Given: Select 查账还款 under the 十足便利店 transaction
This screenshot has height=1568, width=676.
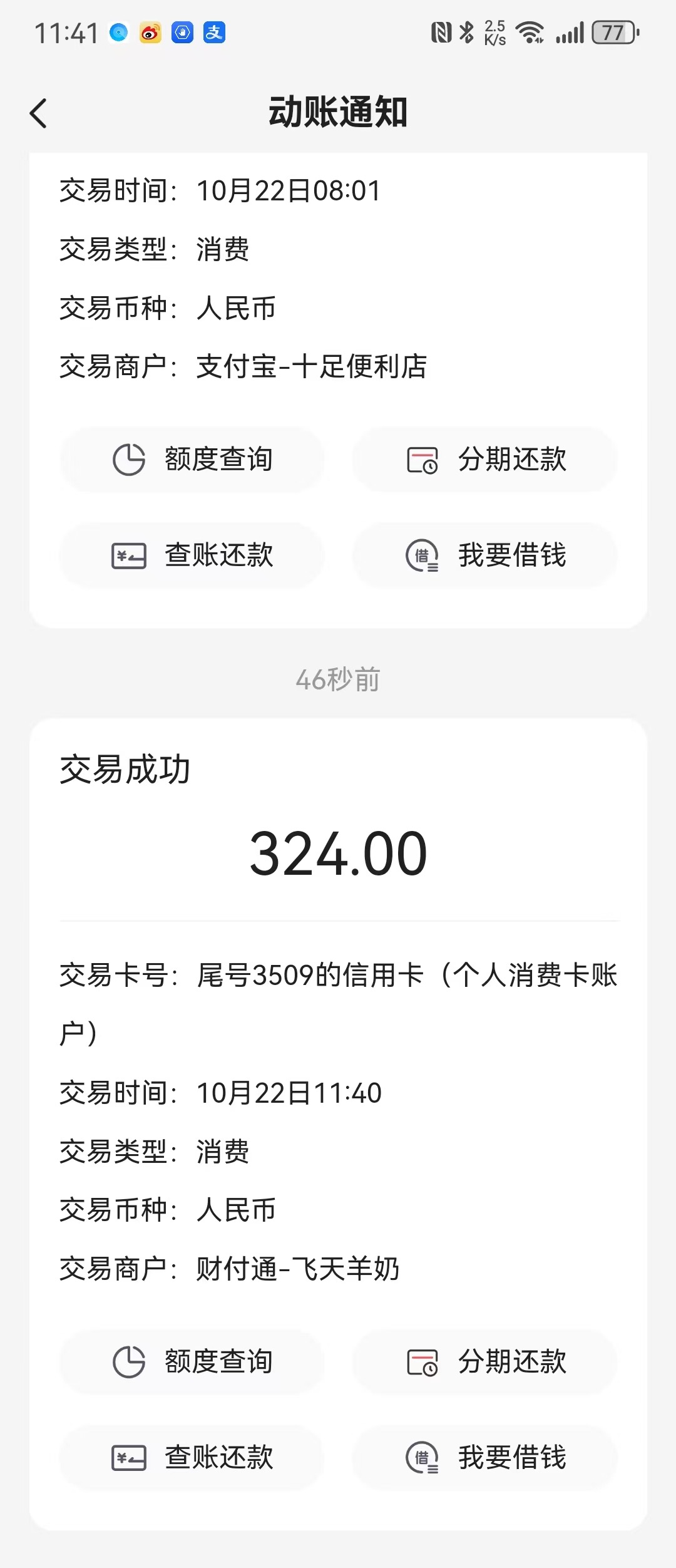Looking at the screenshot, I should click(192, 555).
